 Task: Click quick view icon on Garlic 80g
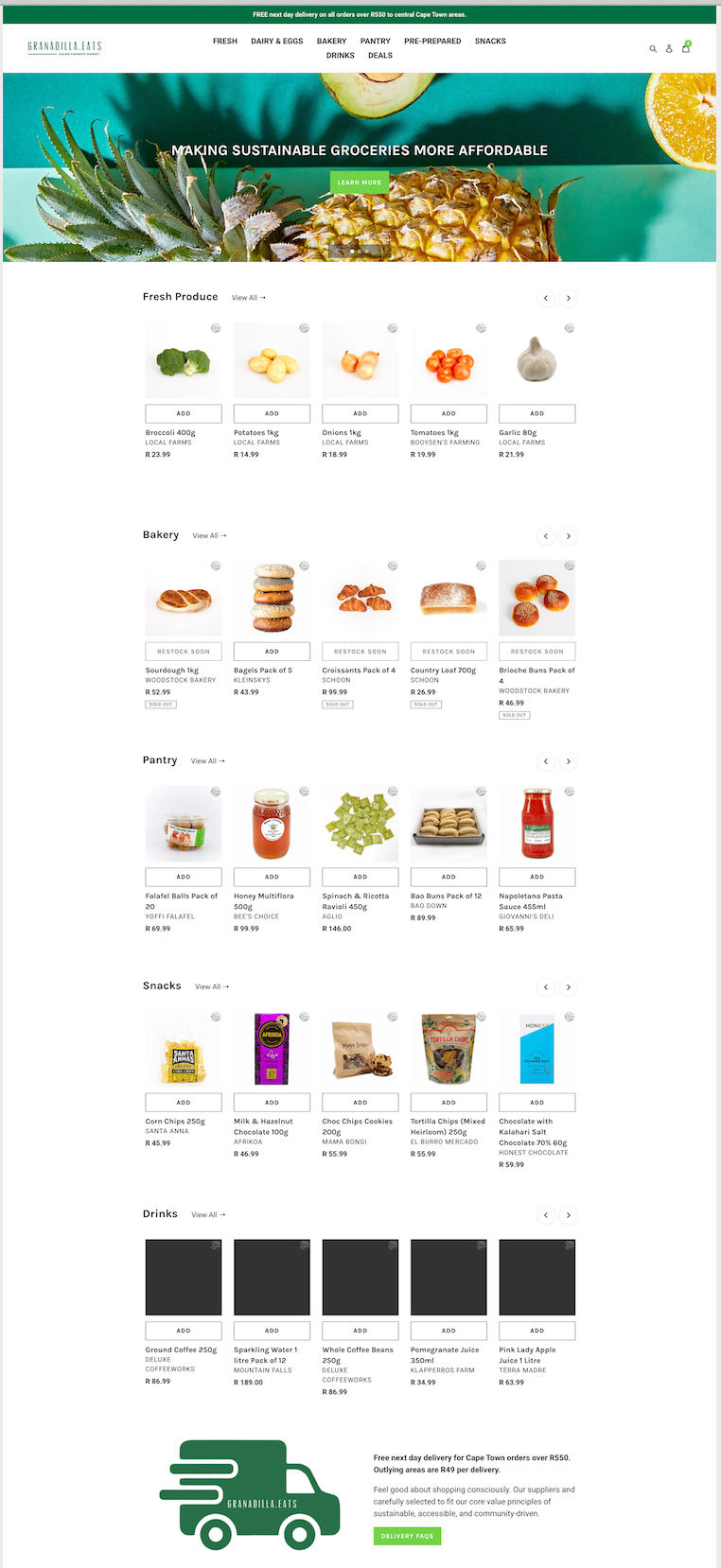[569, 328]
